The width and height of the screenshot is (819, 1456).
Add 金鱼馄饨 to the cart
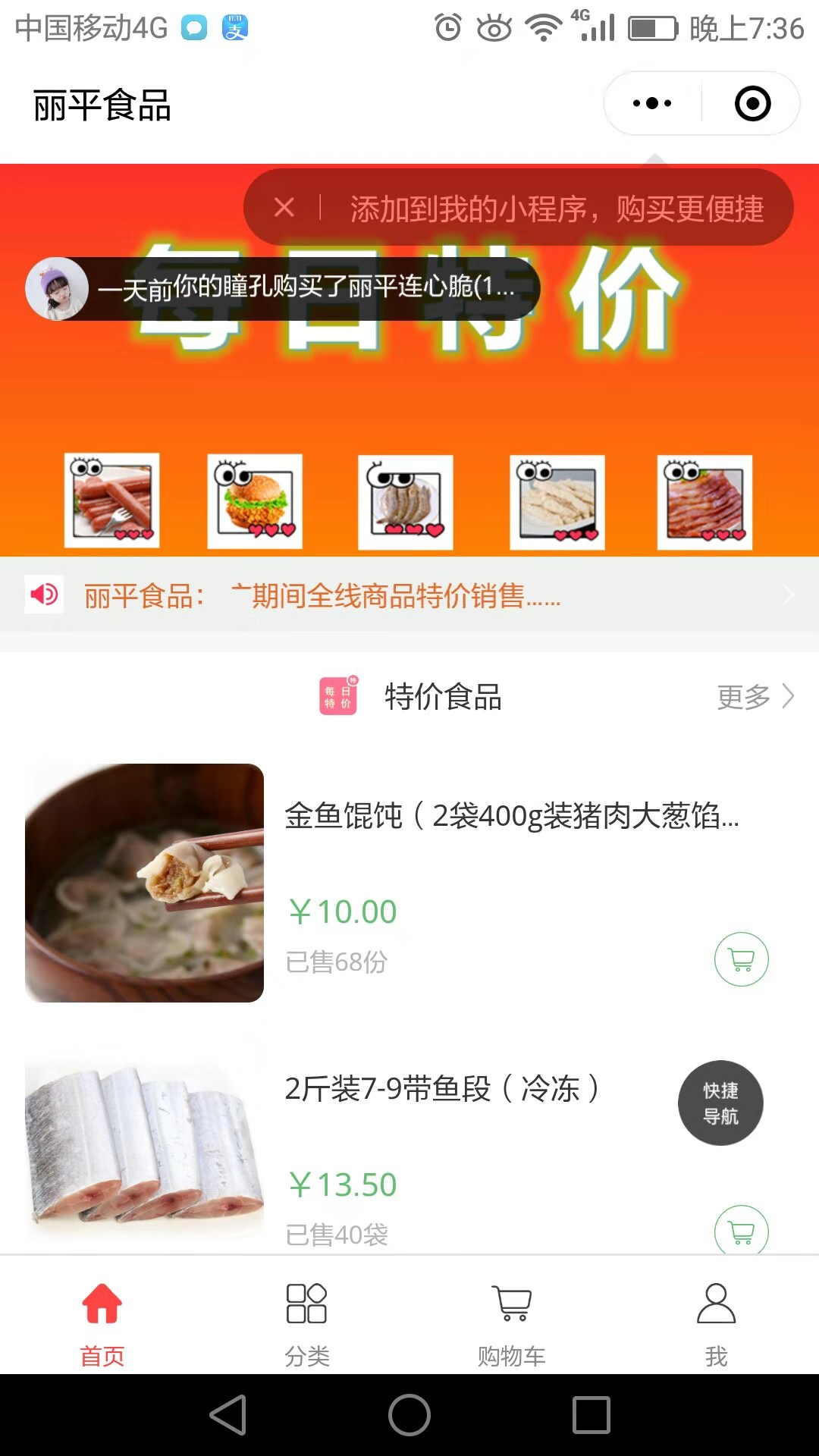pyautogui.click(x=741, y=959)
